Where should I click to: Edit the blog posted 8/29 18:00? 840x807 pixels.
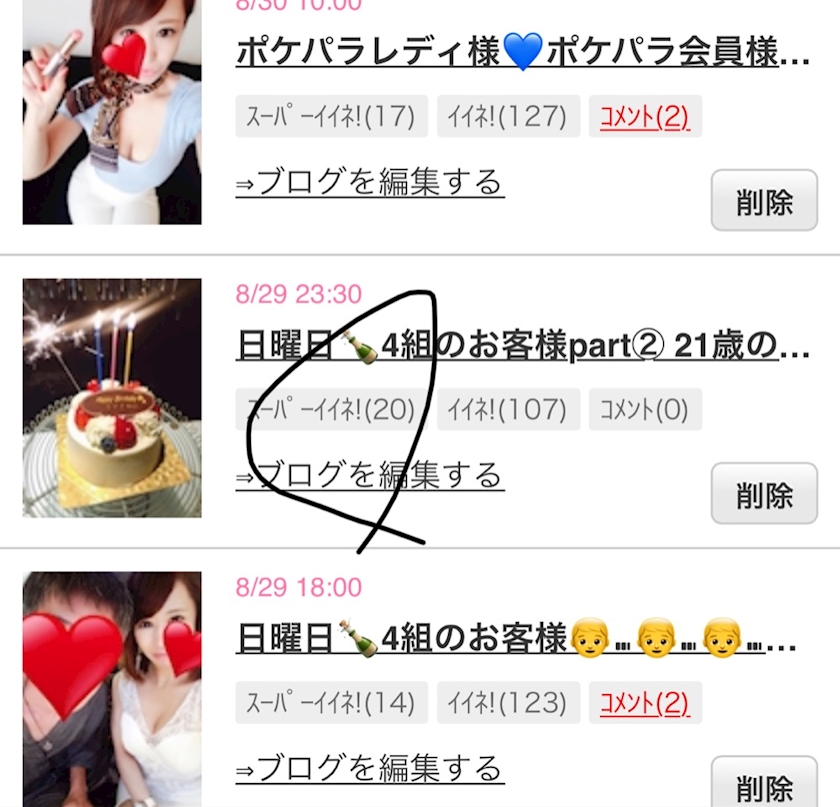(x=370, y=768)
